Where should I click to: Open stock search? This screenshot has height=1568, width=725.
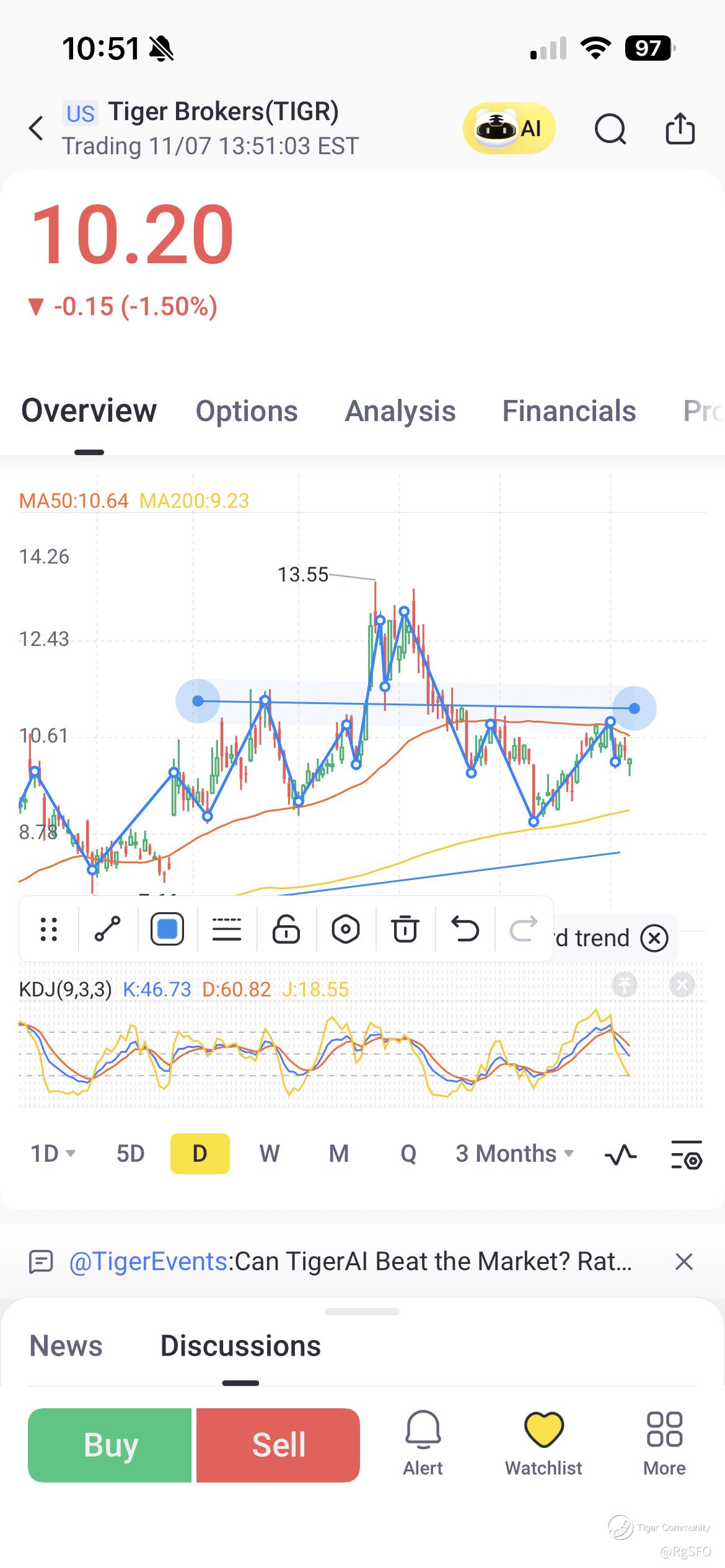click(610, 129)
